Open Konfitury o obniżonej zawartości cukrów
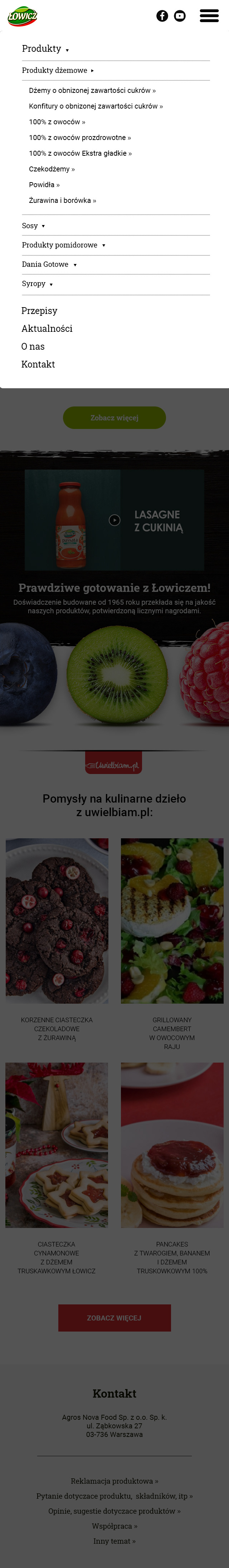 (96, 106)
